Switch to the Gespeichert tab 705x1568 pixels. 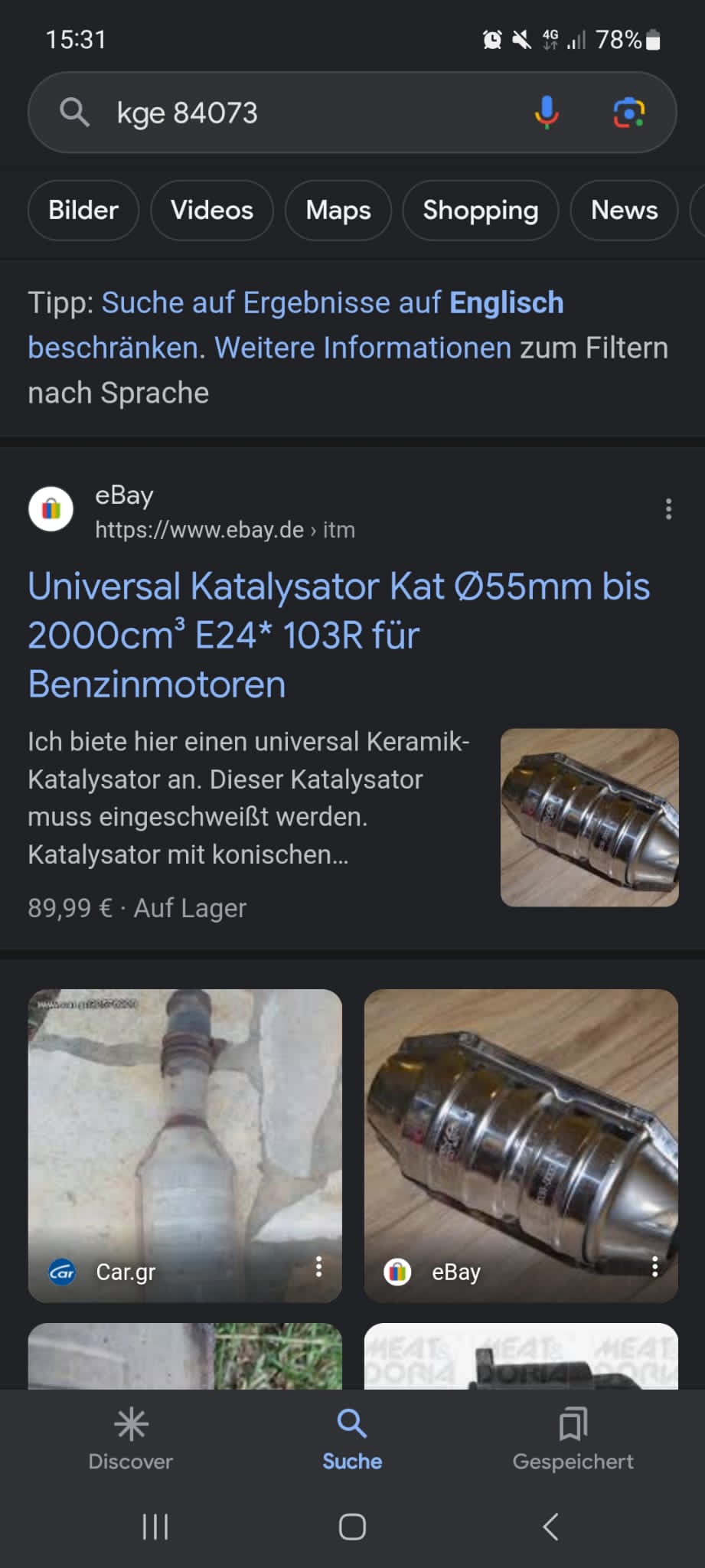[573, 1439]
